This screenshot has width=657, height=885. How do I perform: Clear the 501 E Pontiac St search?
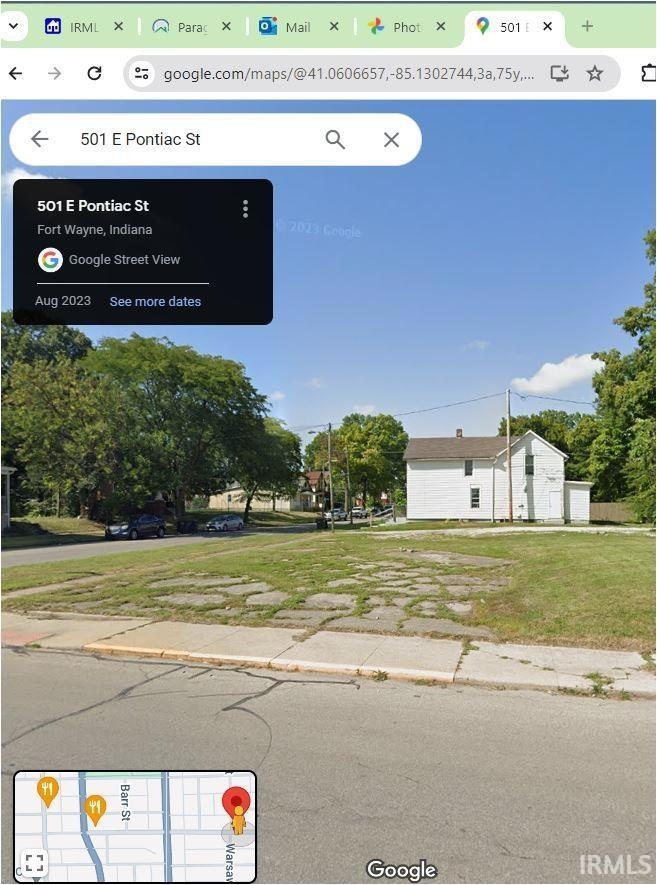[x=391, y=140]
